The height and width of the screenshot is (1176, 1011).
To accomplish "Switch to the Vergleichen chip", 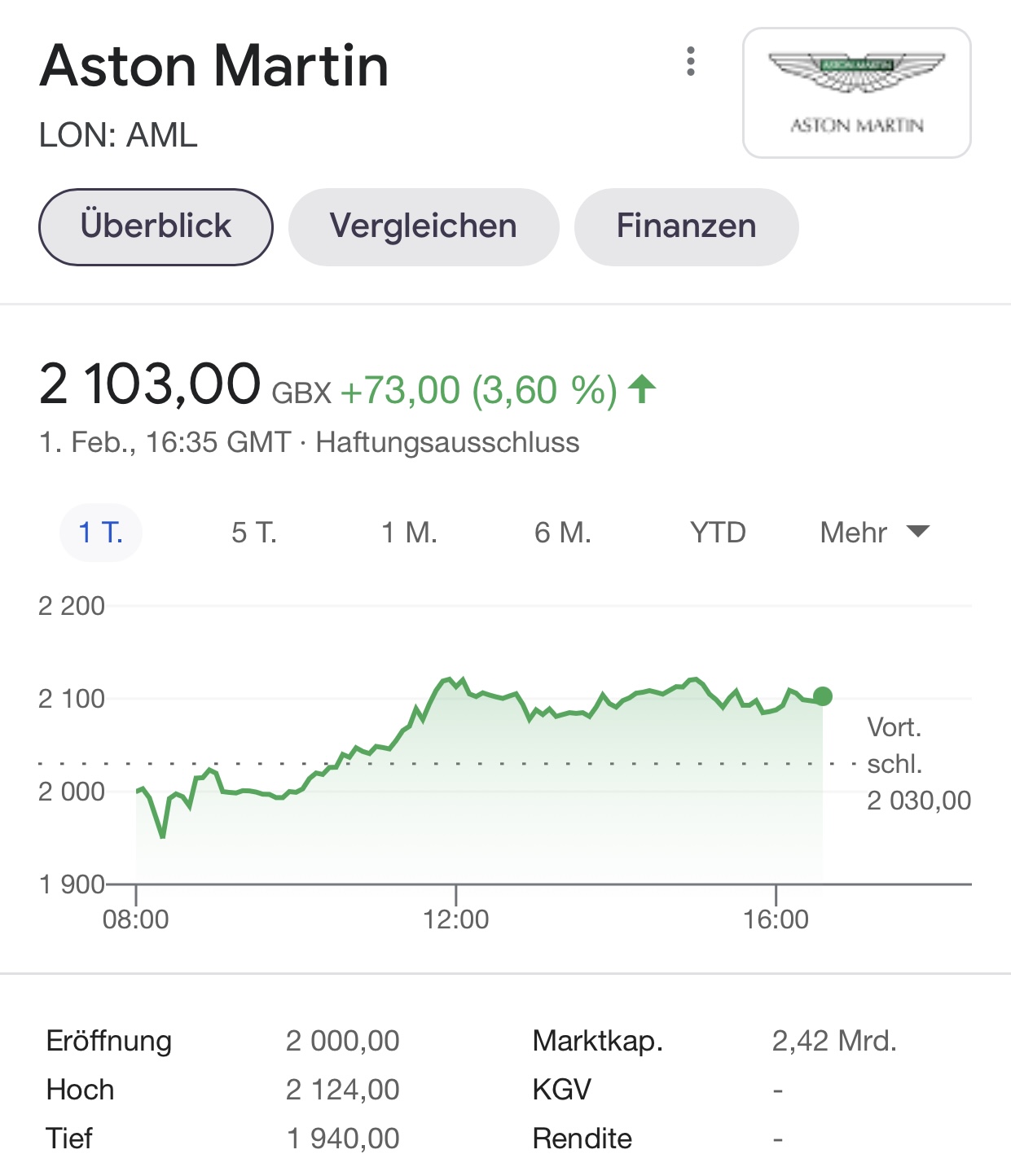I will (424, 226).
